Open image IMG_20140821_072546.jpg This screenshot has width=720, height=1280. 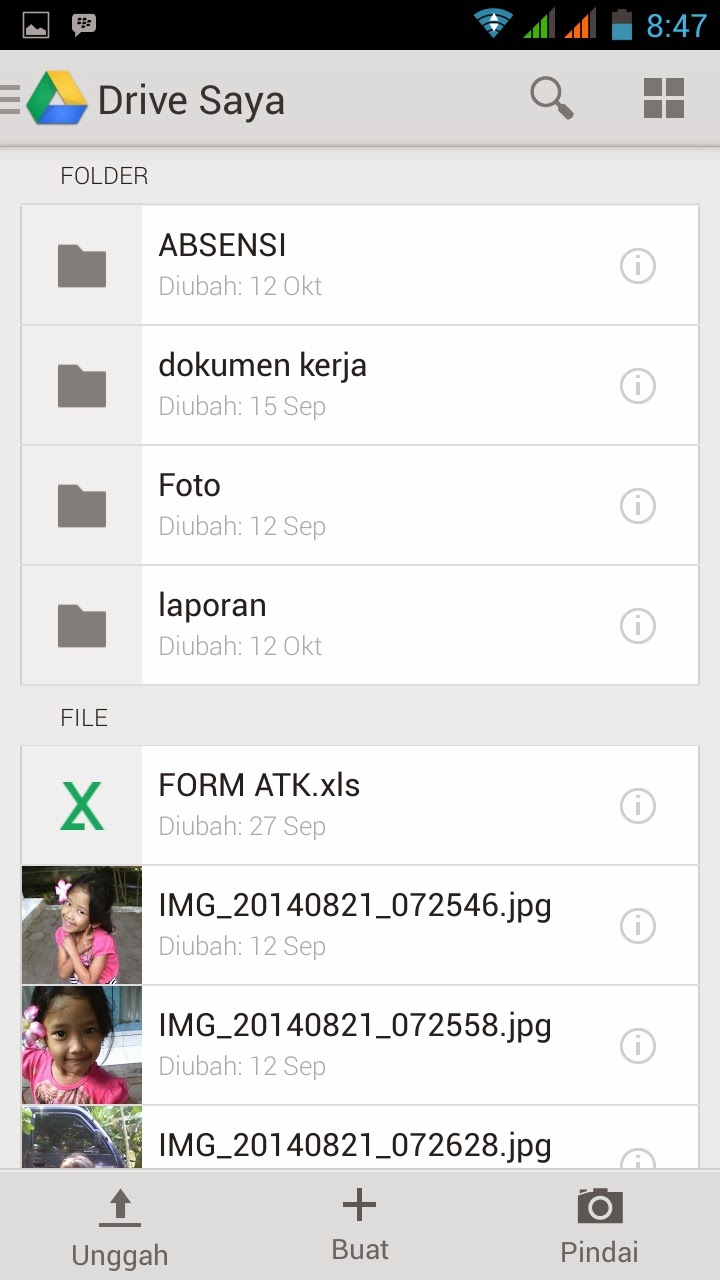click(x=360, y=925)
